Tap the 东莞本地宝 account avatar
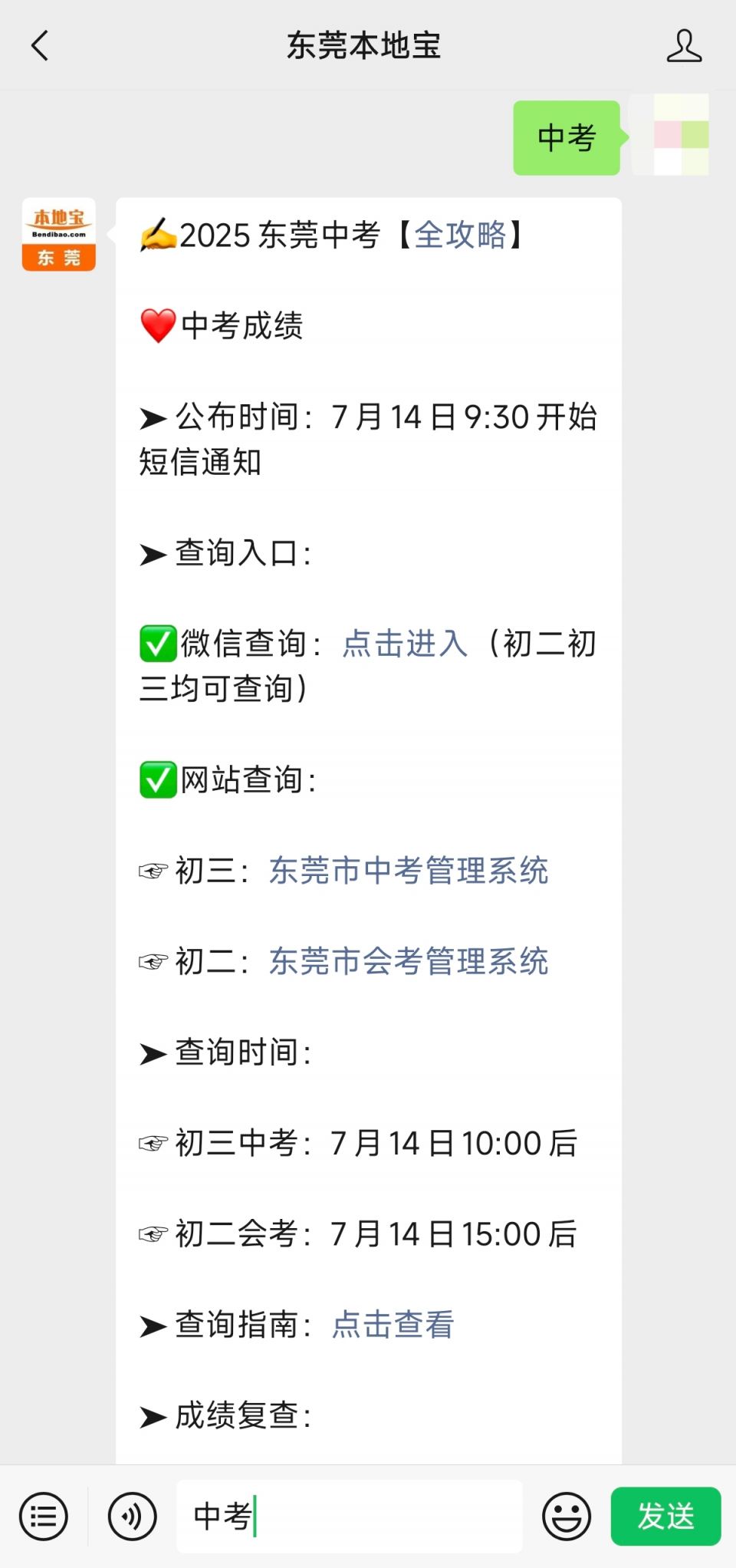The image size is (736, 1568). tap(59, 235)
